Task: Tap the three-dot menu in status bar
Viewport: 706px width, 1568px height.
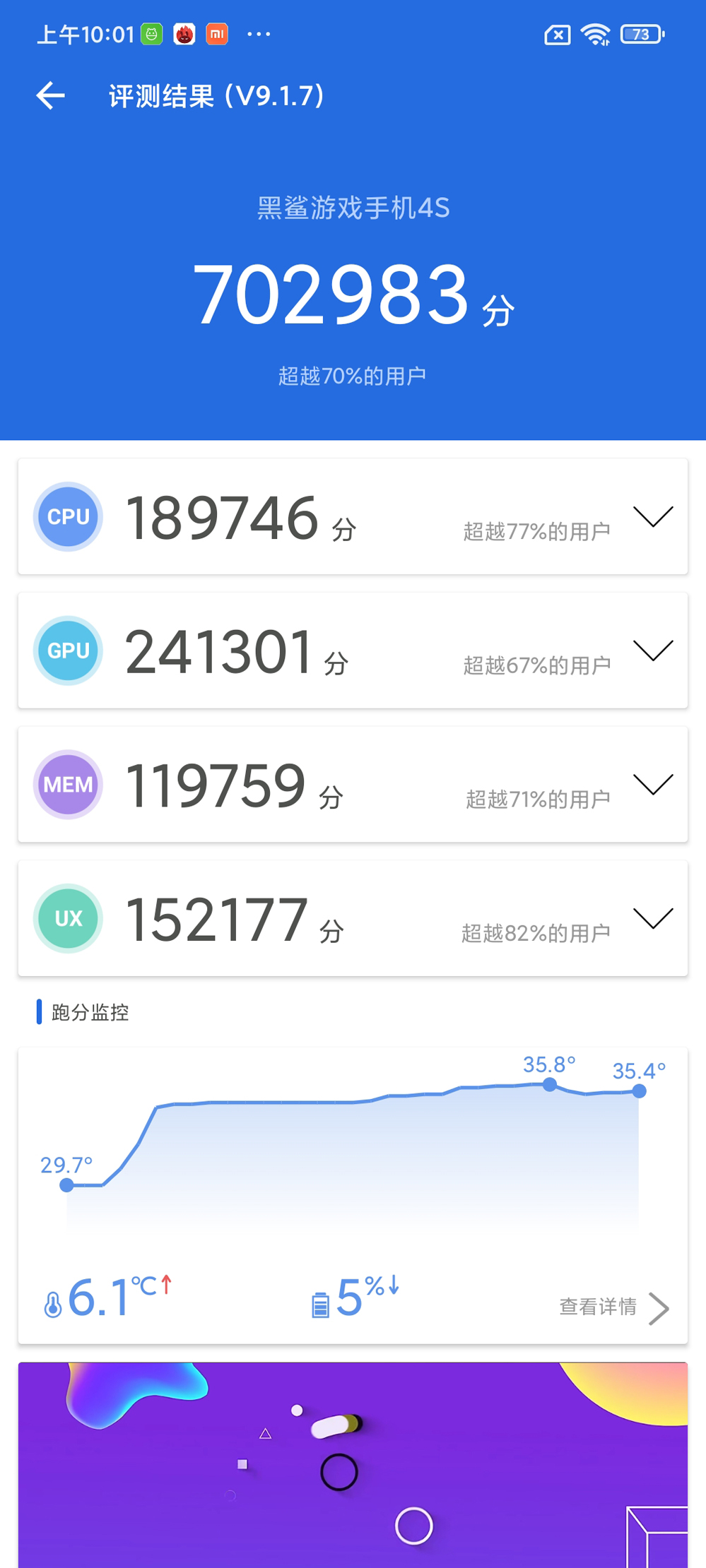Action: (257, 34)
